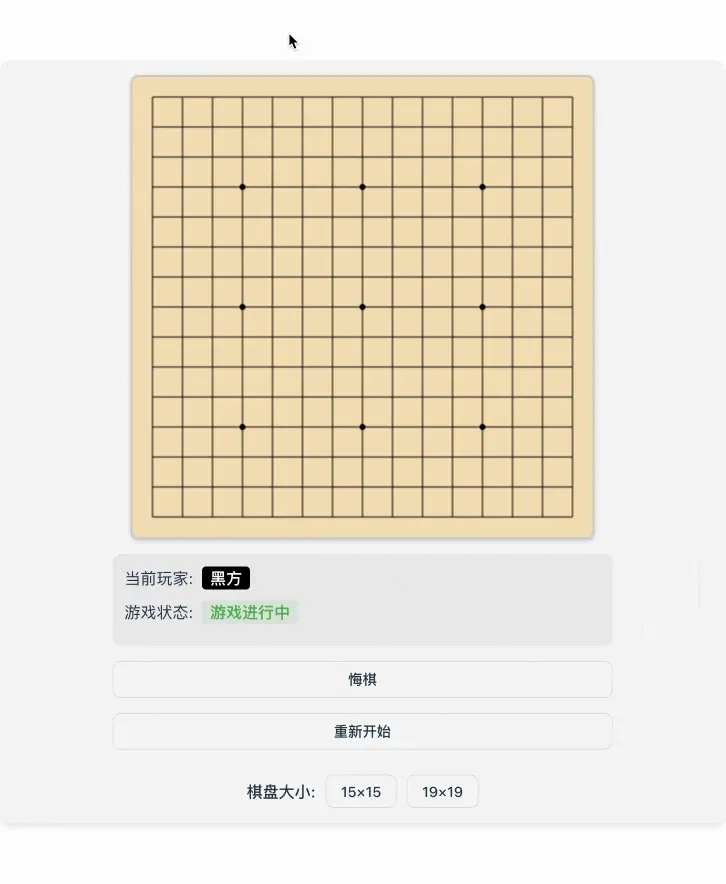
Task: Place a stone on the center star point
Action: pos(362,307)
